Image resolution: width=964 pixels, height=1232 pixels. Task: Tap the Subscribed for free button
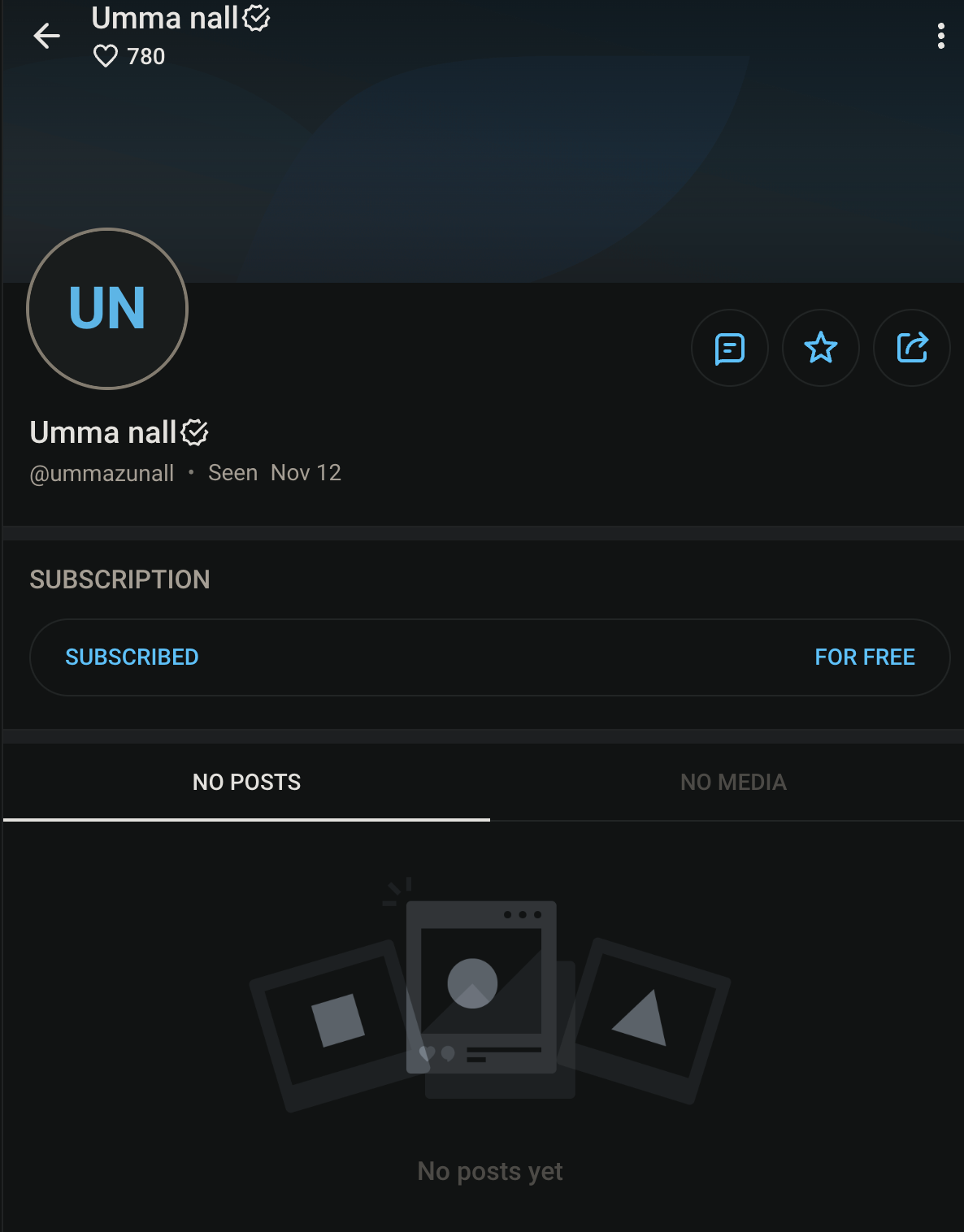pos(489,657)
